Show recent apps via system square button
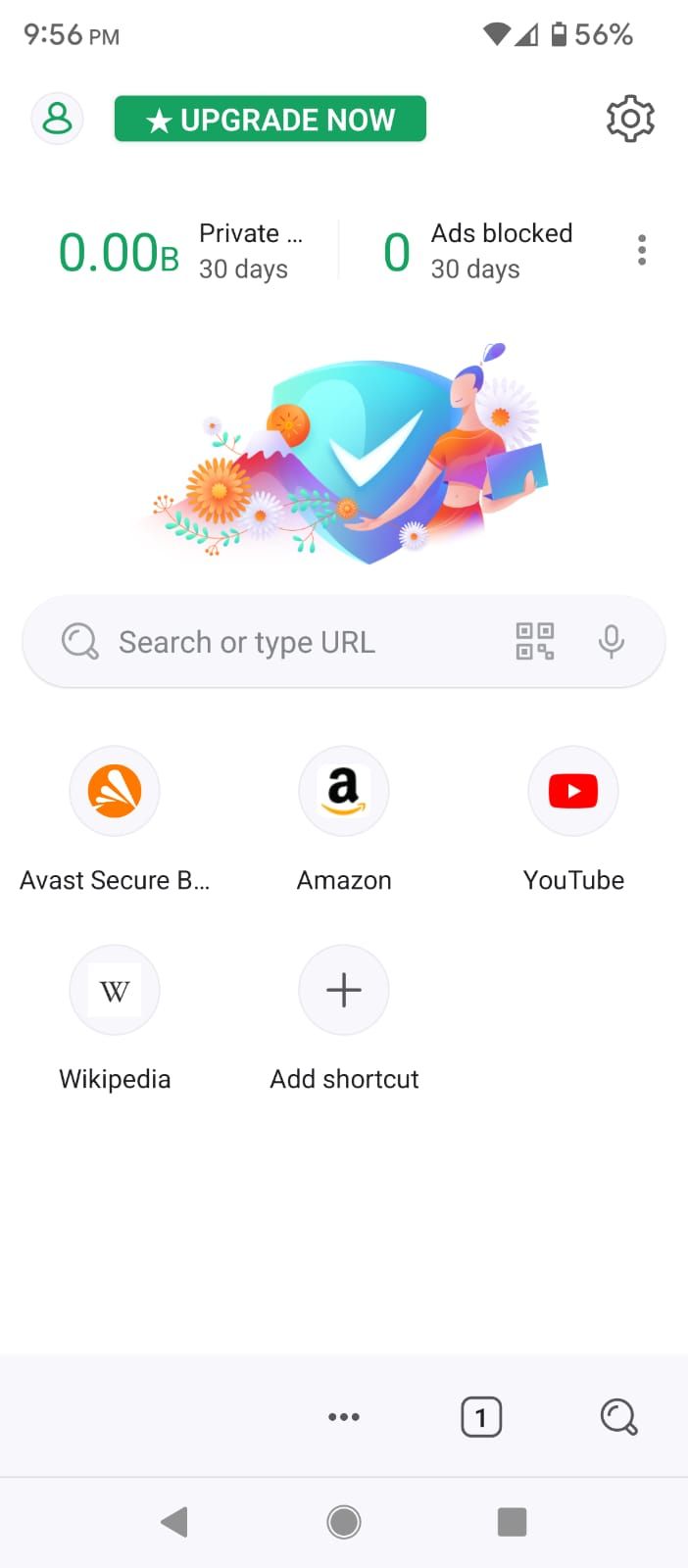The image size is (688, 1568). pyautogui.click(x=512, y=1522)
